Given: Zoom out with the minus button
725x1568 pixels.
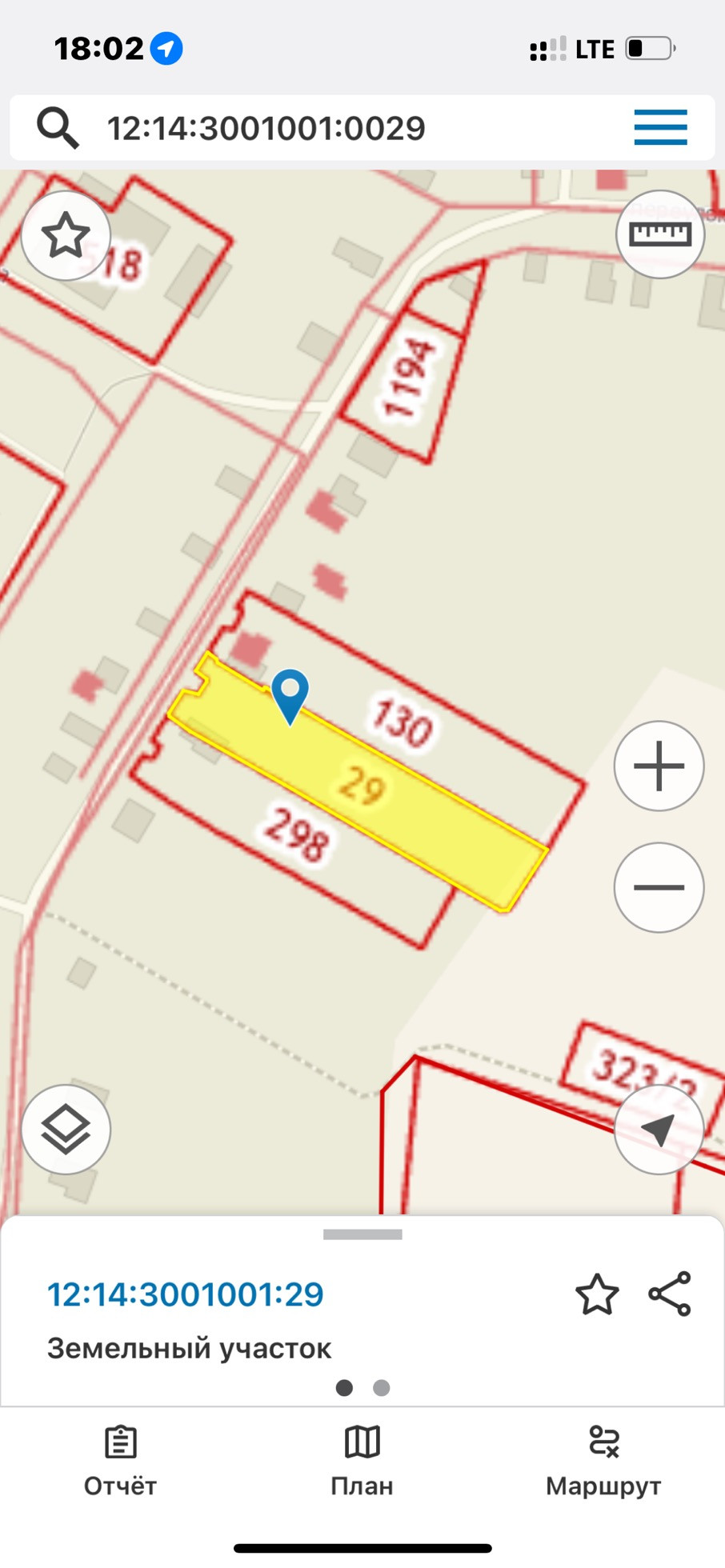Looking at the screenshot, I should click(659, 887).
